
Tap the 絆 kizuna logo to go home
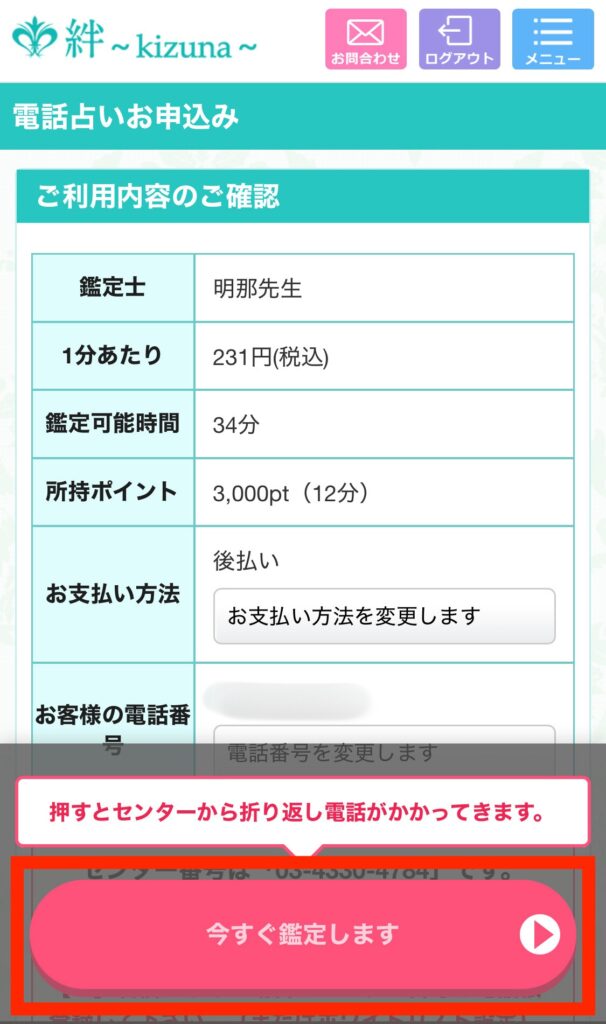[135, 38]
